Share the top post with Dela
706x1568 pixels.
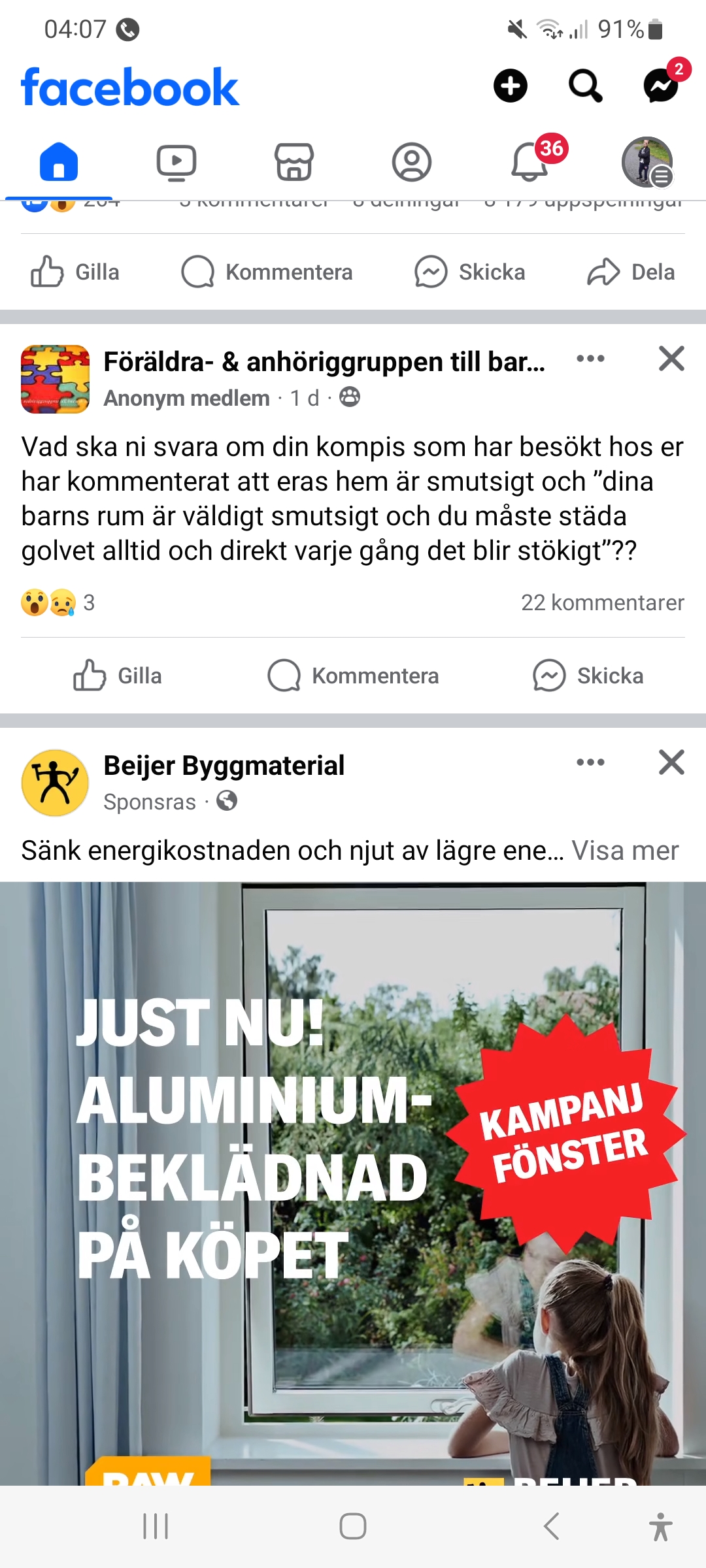(631, 272)
